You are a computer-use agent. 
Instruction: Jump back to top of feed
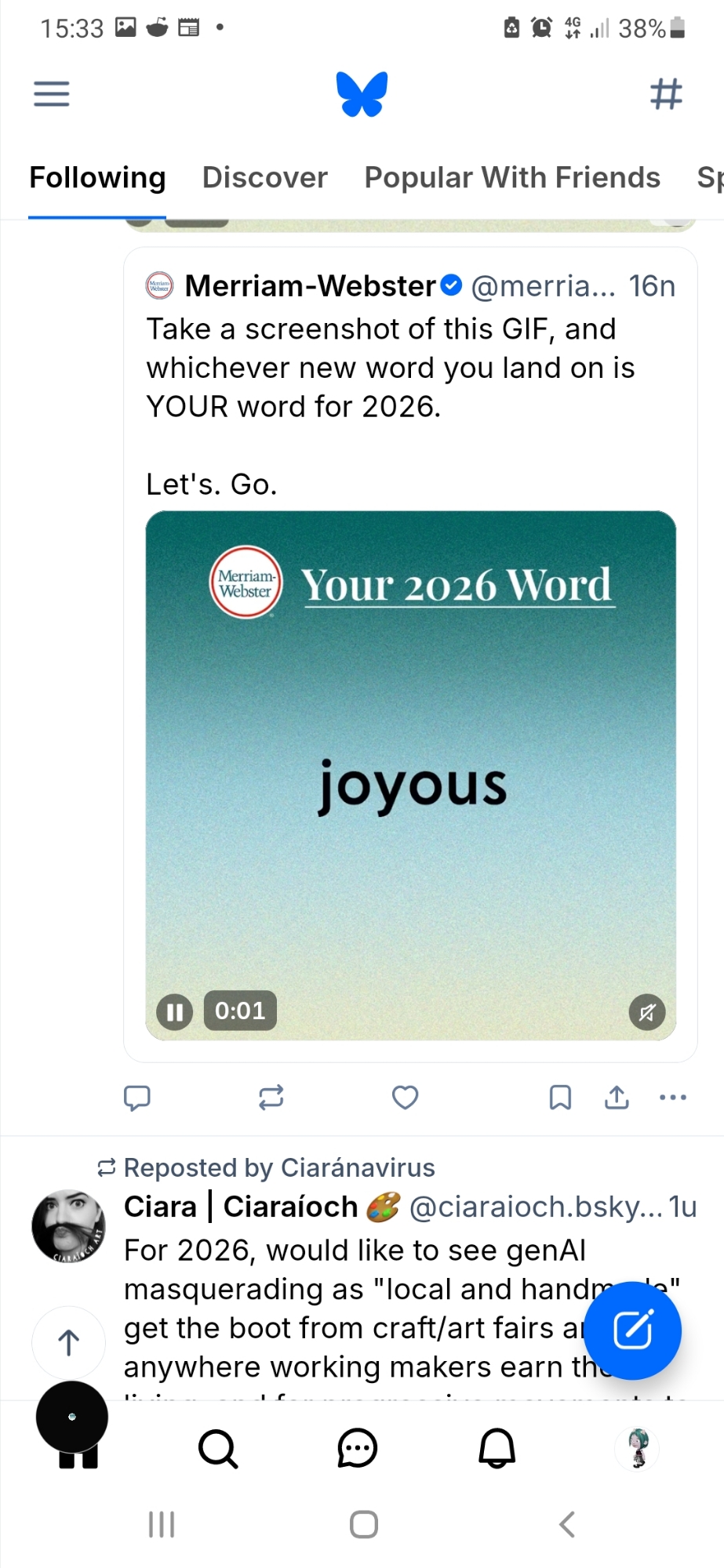pos(69,1342)
